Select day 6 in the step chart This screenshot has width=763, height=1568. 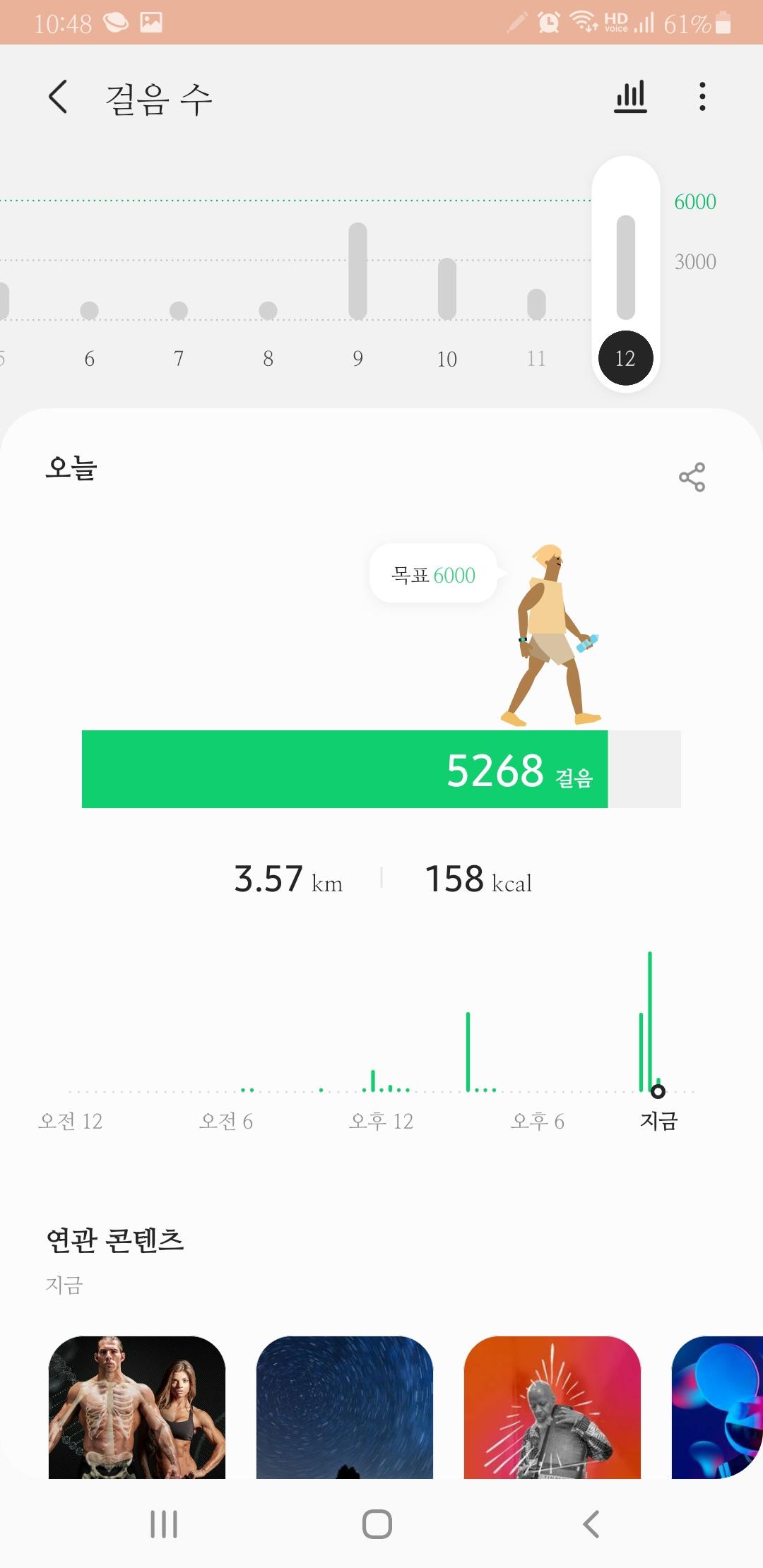(x=90, y=325)
